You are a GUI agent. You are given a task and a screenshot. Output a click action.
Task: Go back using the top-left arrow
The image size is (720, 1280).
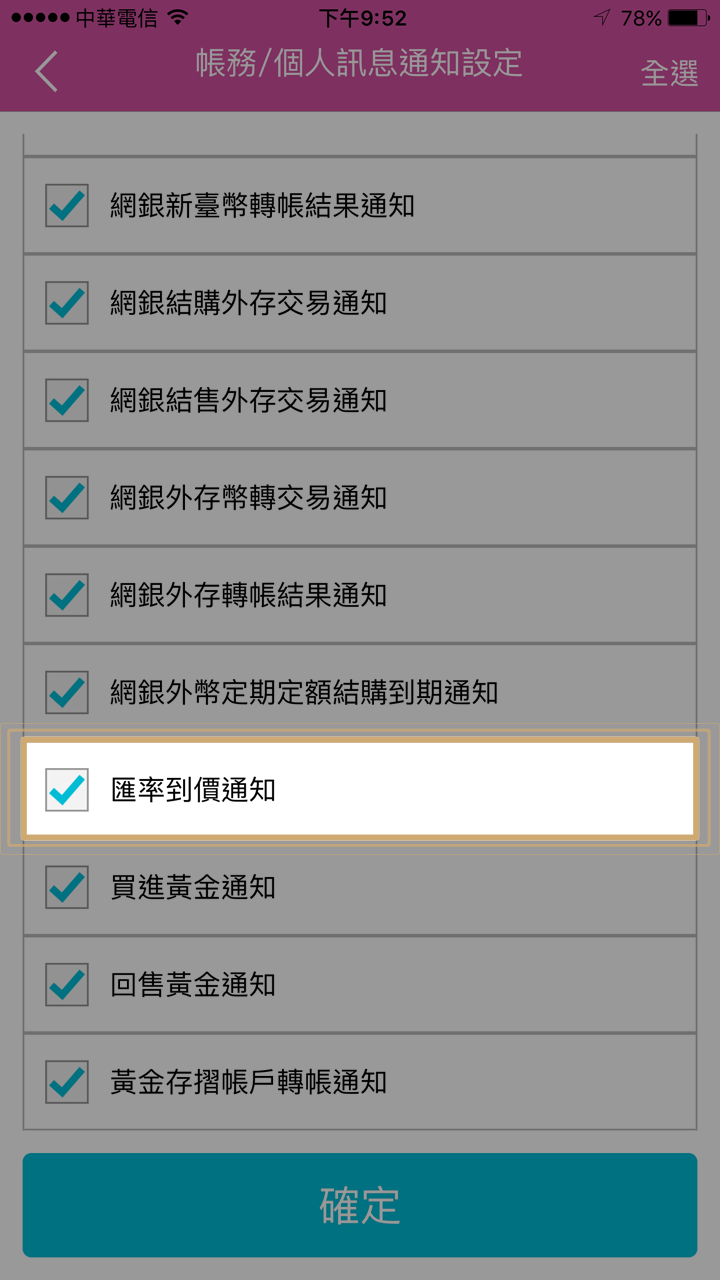[x=47, y=72]
